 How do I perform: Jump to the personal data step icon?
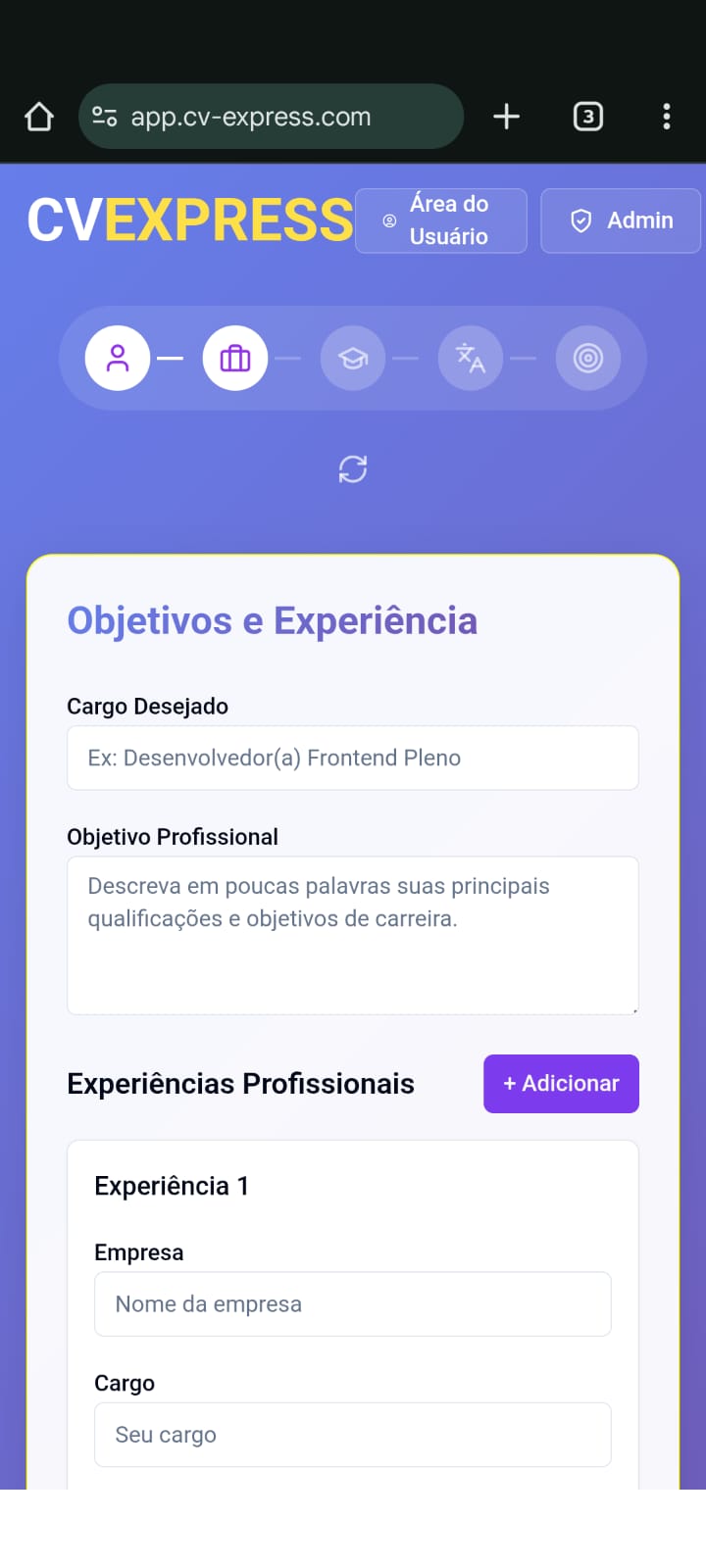[118, 358]
